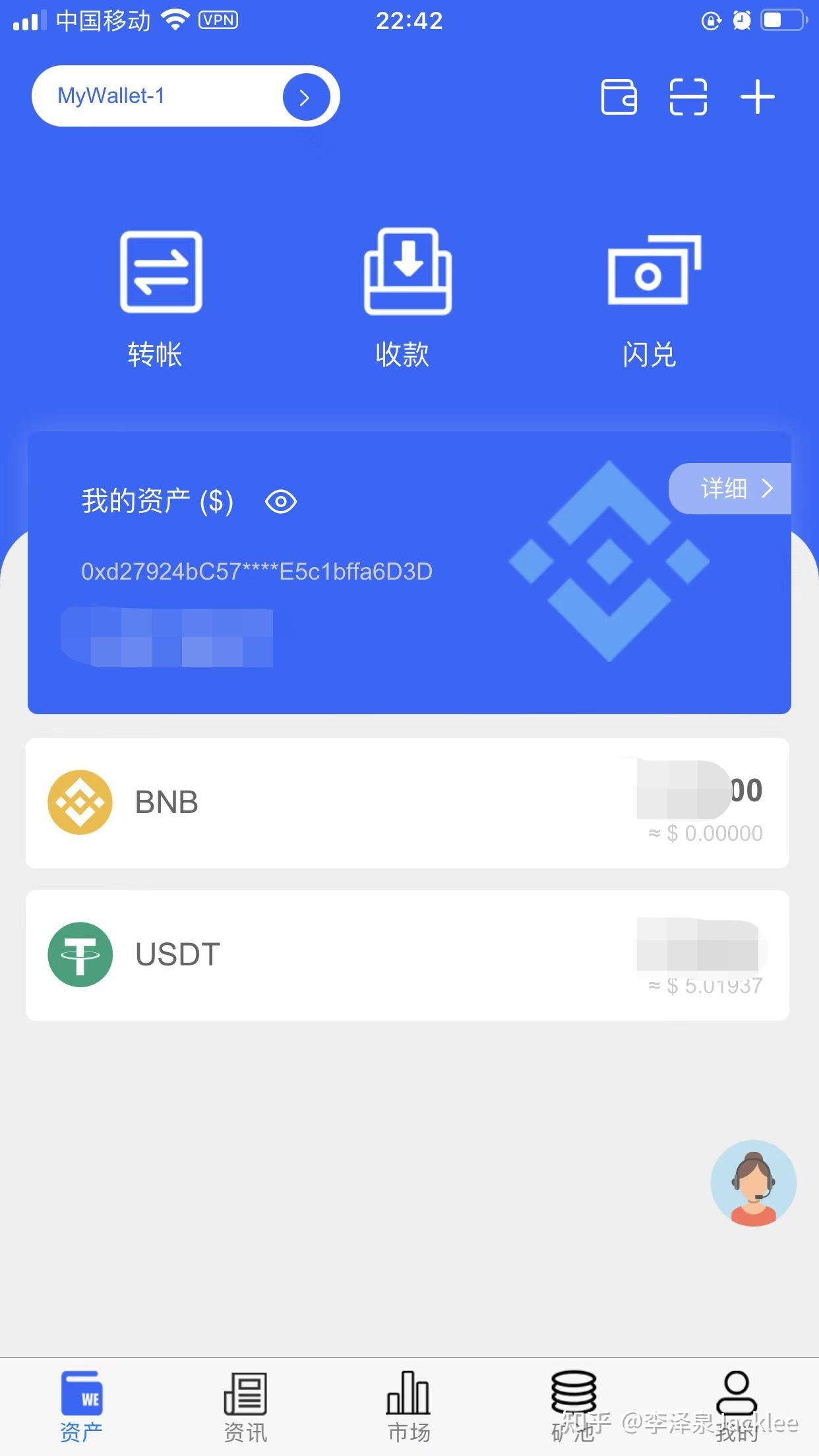Screen dimensions: 819x1456
Task: Open the wallet management icon
Action: pos(619,96)
